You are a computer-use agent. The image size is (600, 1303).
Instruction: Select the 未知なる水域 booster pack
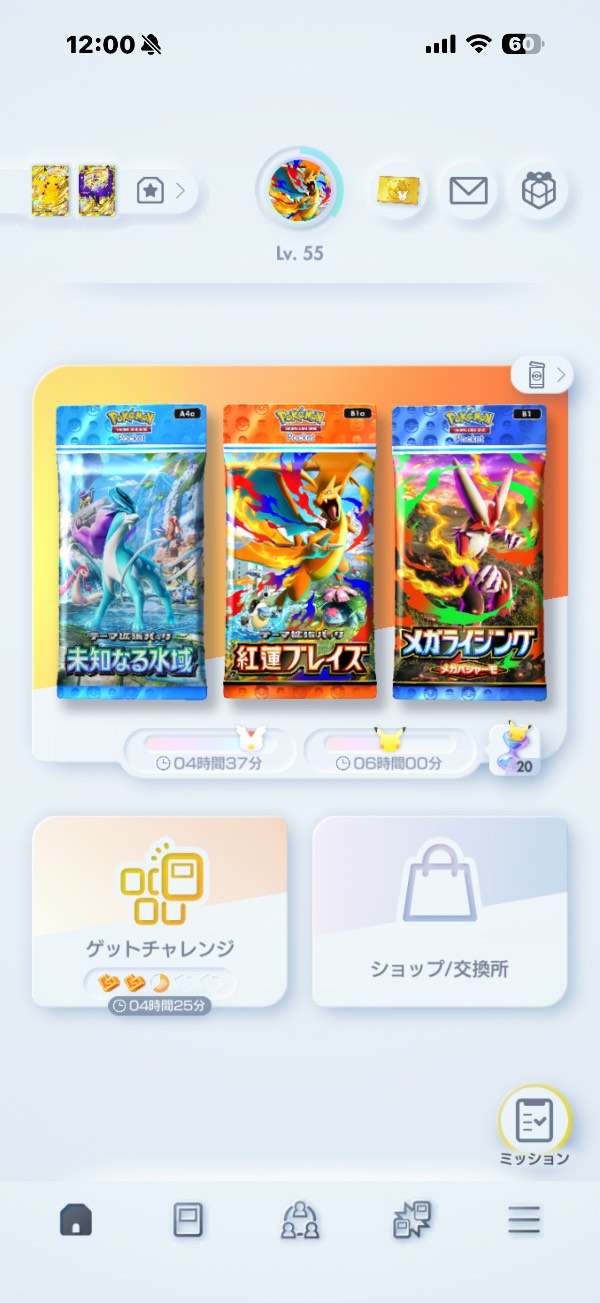(132, 552)
